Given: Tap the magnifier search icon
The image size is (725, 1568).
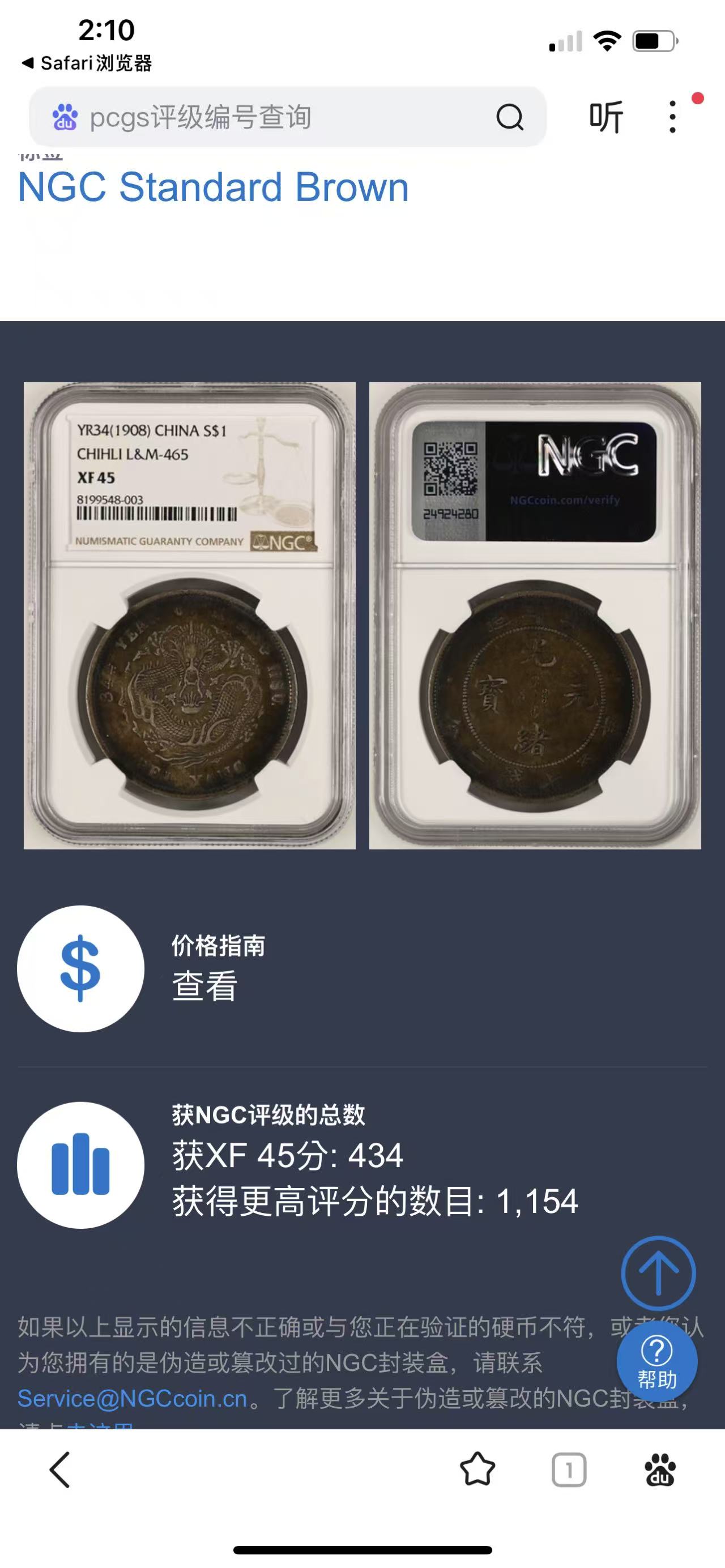Looking at the screenshot, I should [x=510, y=117].
